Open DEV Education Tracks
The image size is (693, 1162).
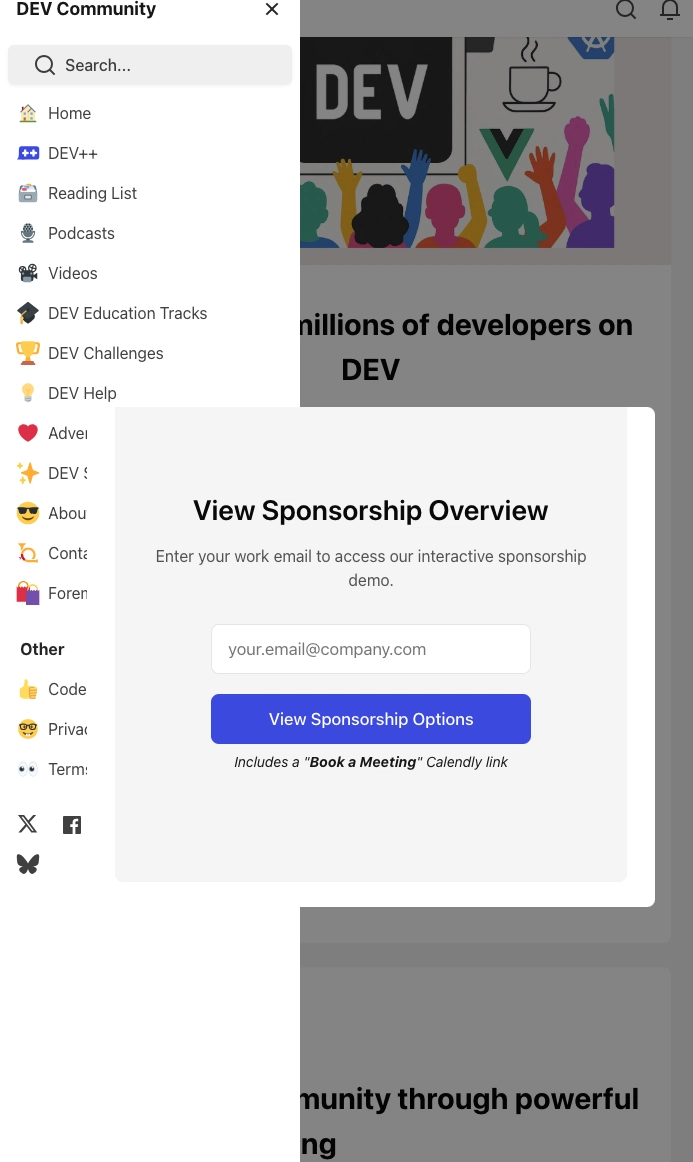click(x=127, y=313)
